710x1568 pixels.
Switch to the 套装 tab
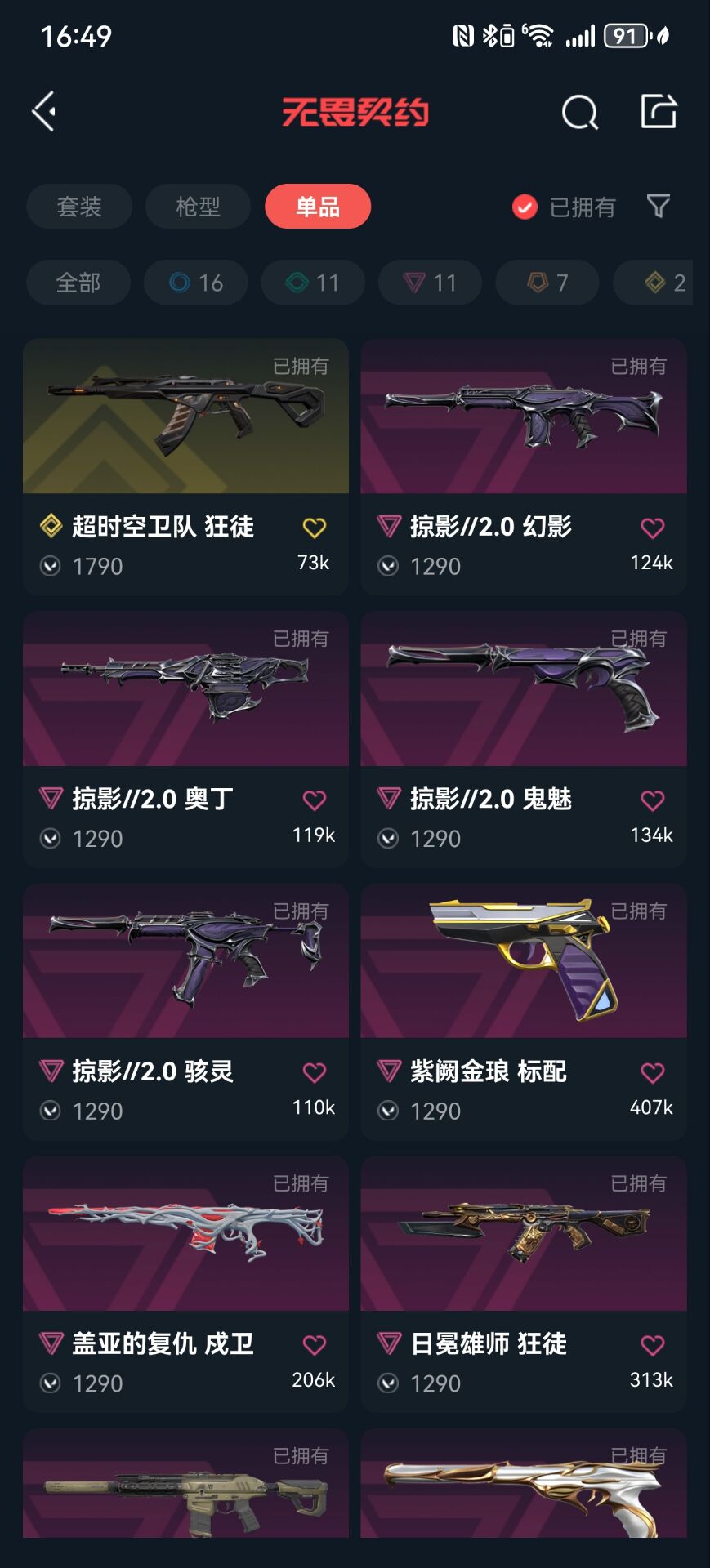(79, 207)
